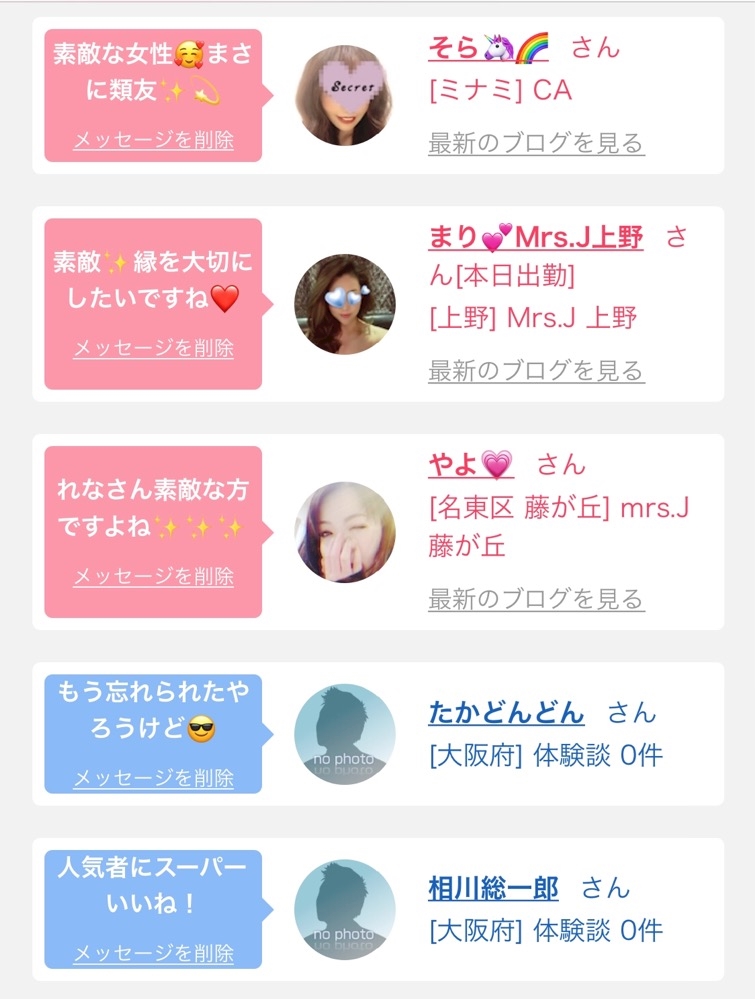Tap やよ's profile photo
The height and width of the screenshot is (999, 755).
[344, 532]
